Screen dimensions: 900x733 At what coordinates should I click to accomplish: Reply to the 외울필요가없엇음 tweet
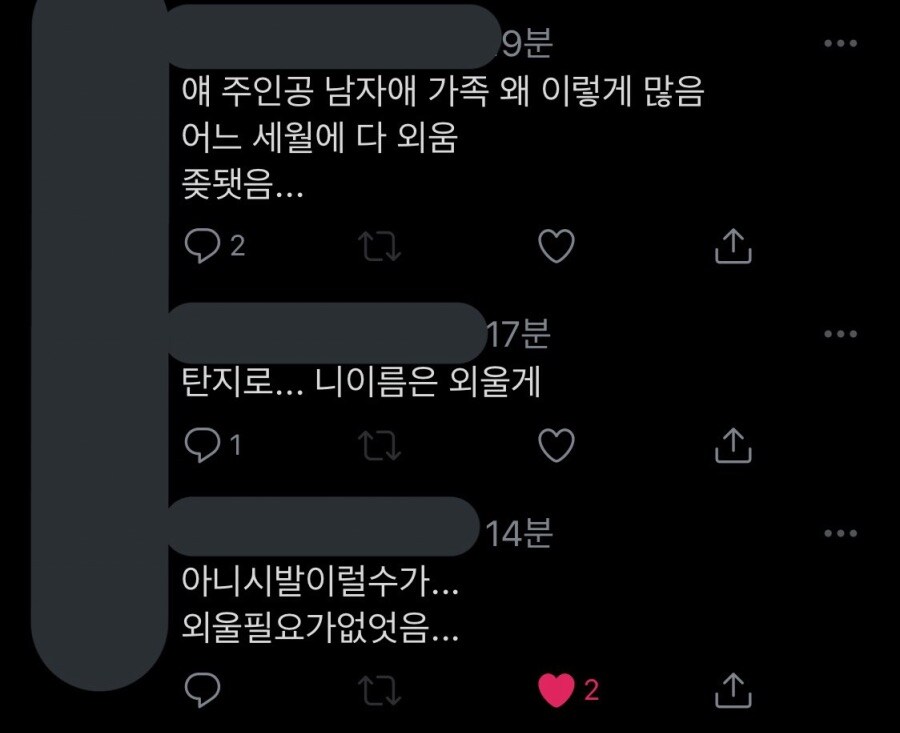point(202,689)
